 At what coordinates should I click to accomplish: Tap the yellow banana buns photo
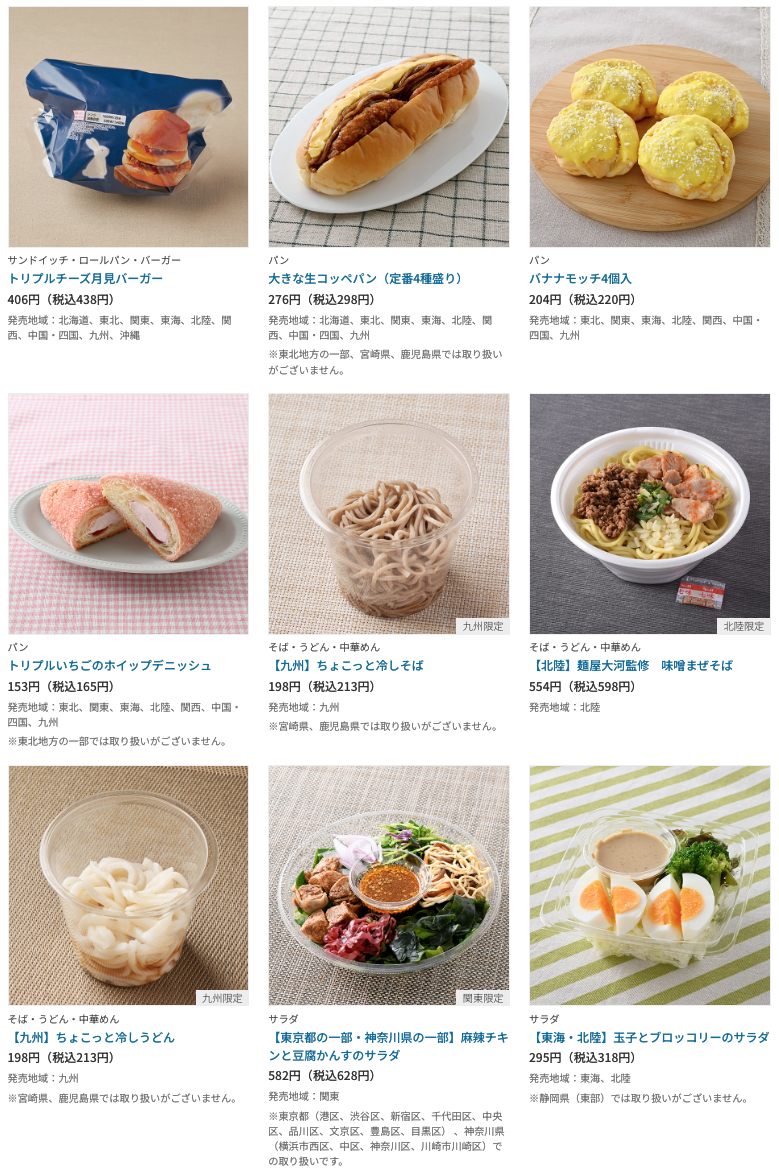click(650, 127)
